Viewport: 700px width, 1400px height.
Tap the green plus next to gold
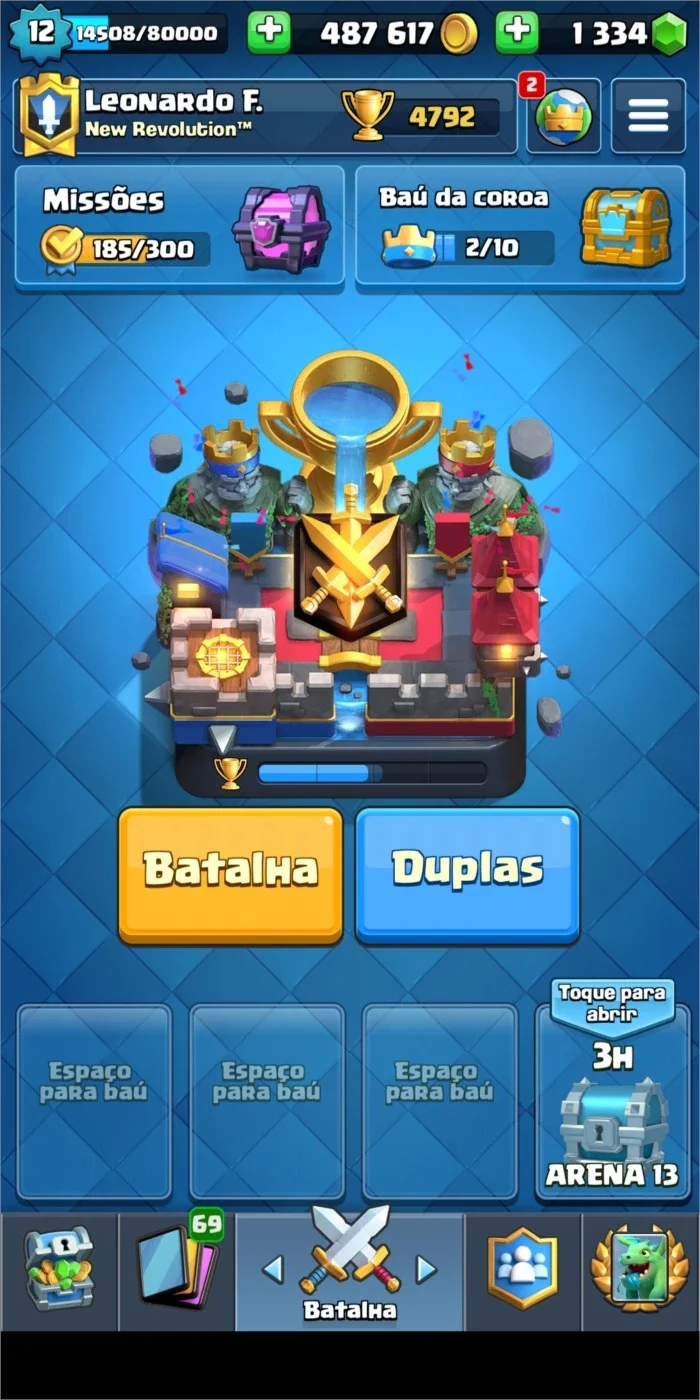click(x=269, y=33)
